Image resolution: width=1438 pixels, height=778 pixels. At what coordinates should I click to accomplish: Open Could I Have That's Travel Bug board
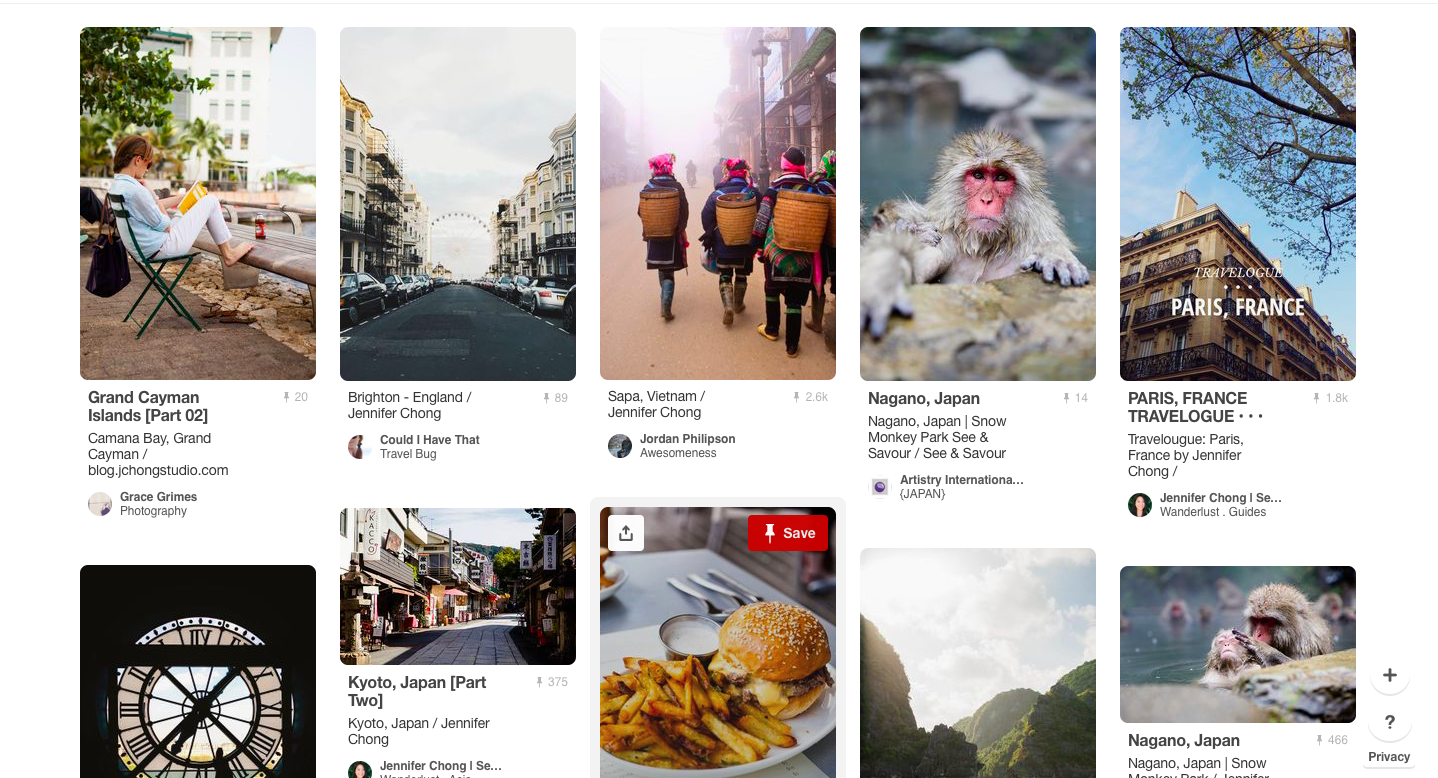click(x=408, y=454)
